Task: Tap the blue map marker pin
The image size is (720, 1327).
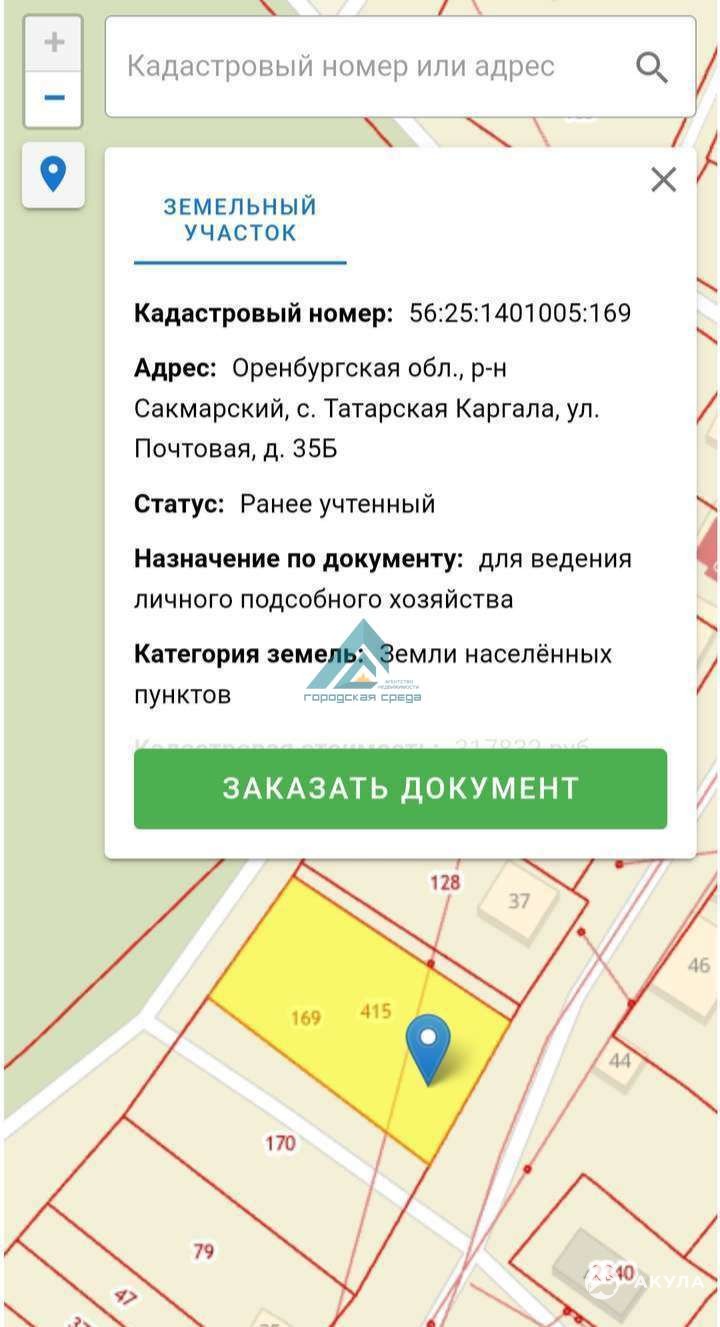Action: (428, 1048)
